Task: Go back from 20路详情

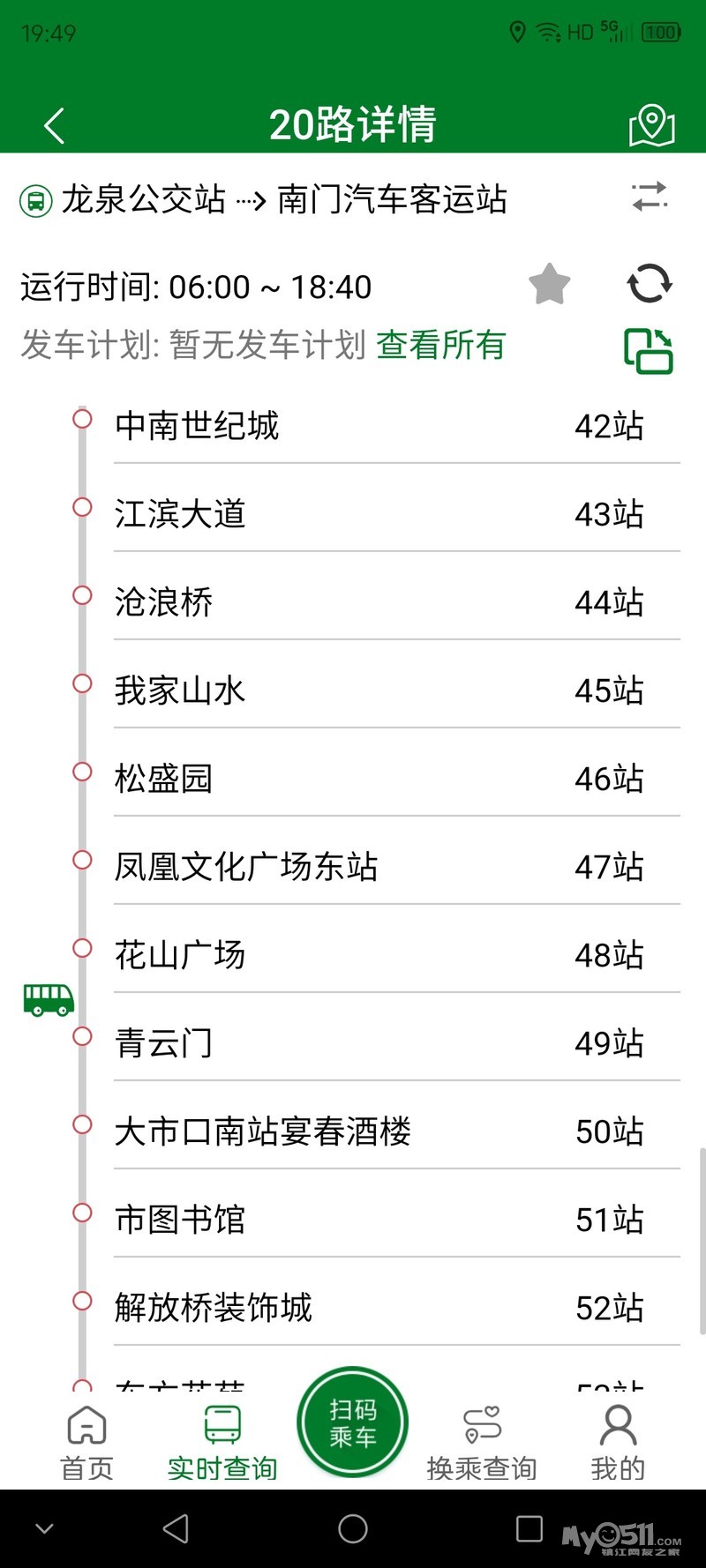Action: (x=55, y=125)
